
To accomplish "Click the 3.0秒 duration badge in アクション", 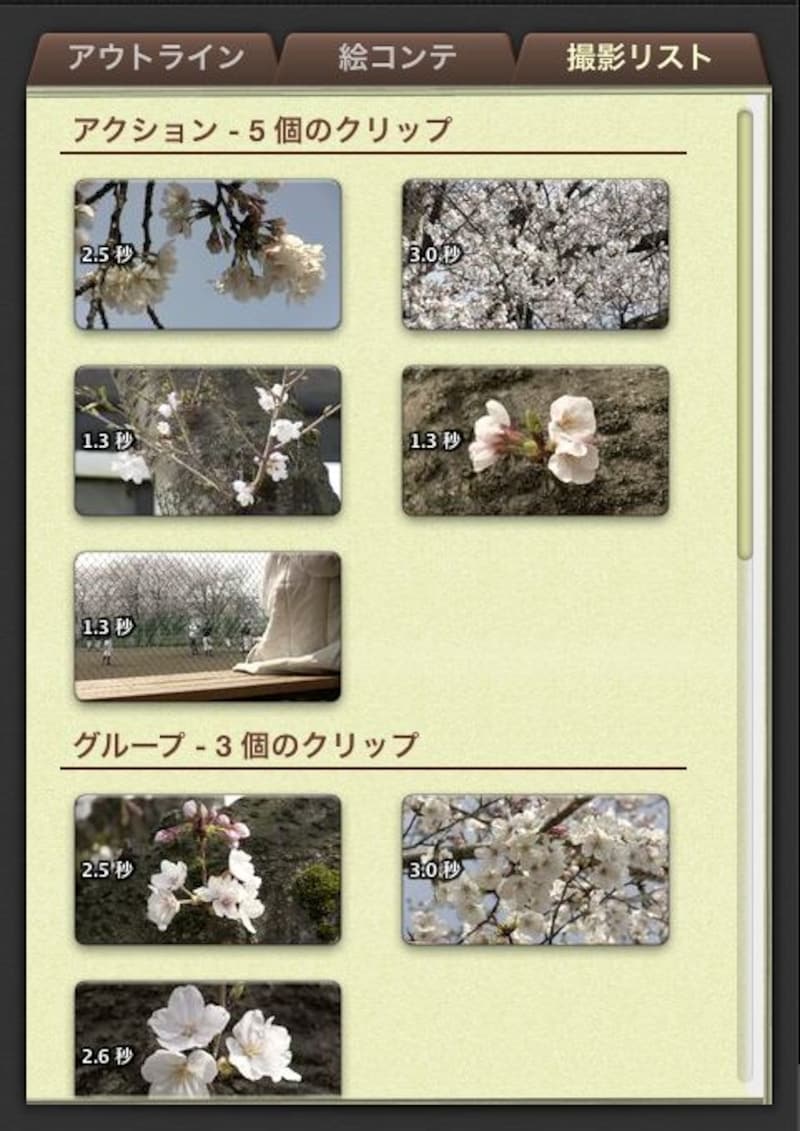I will pos(434,253).
